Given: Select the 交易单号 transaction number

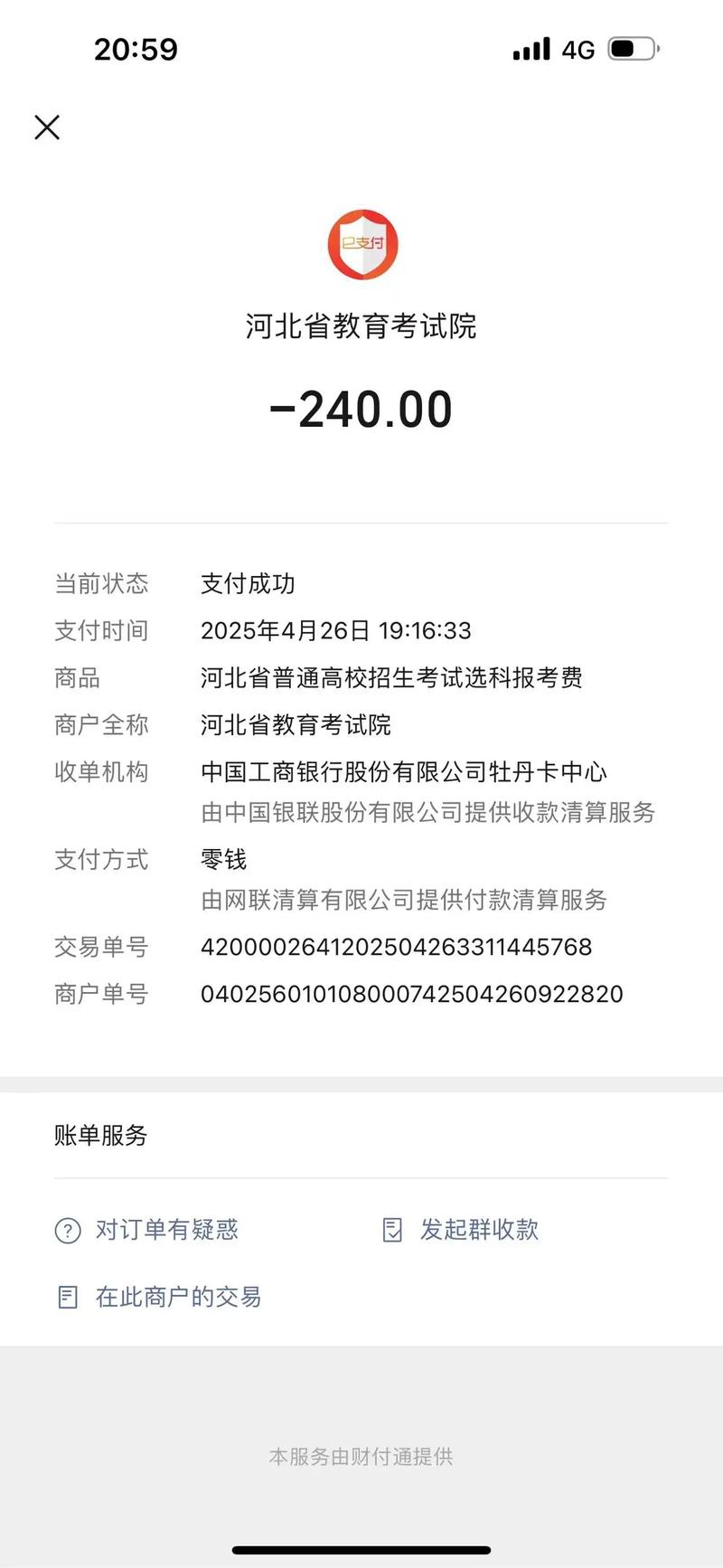Looking at the screenshot, I should click(x=397, y=947).
